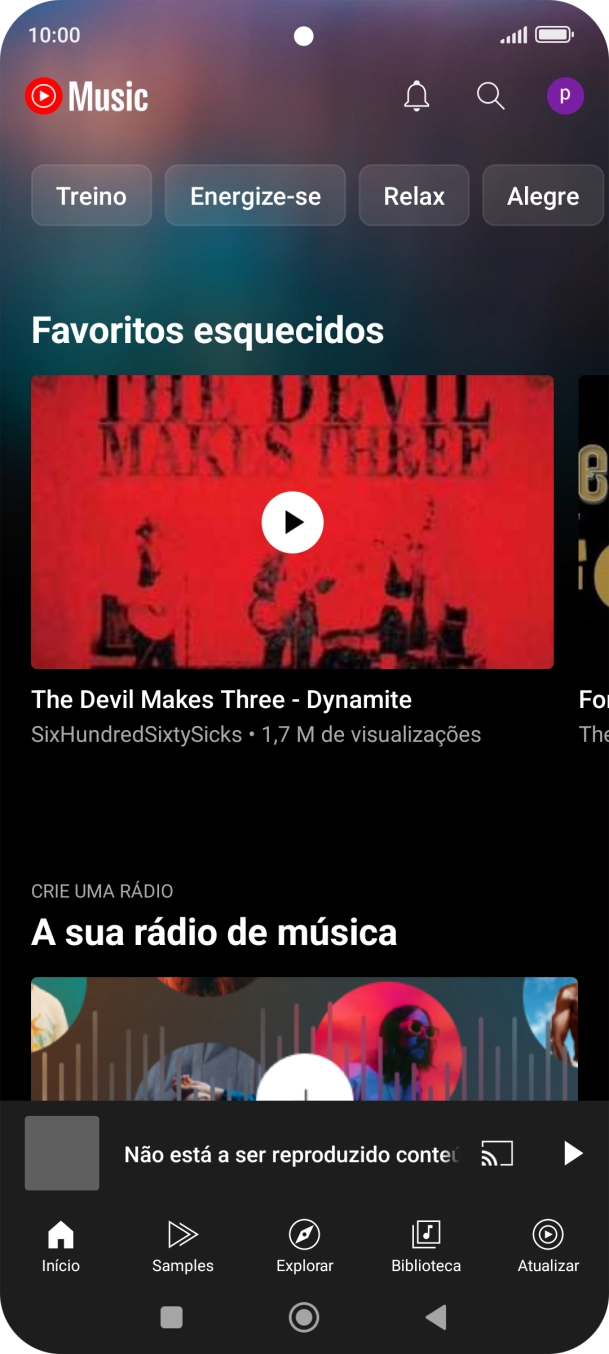Select the Treino chip
This screenshot has width=609, height=1354.
click(91, 196)
